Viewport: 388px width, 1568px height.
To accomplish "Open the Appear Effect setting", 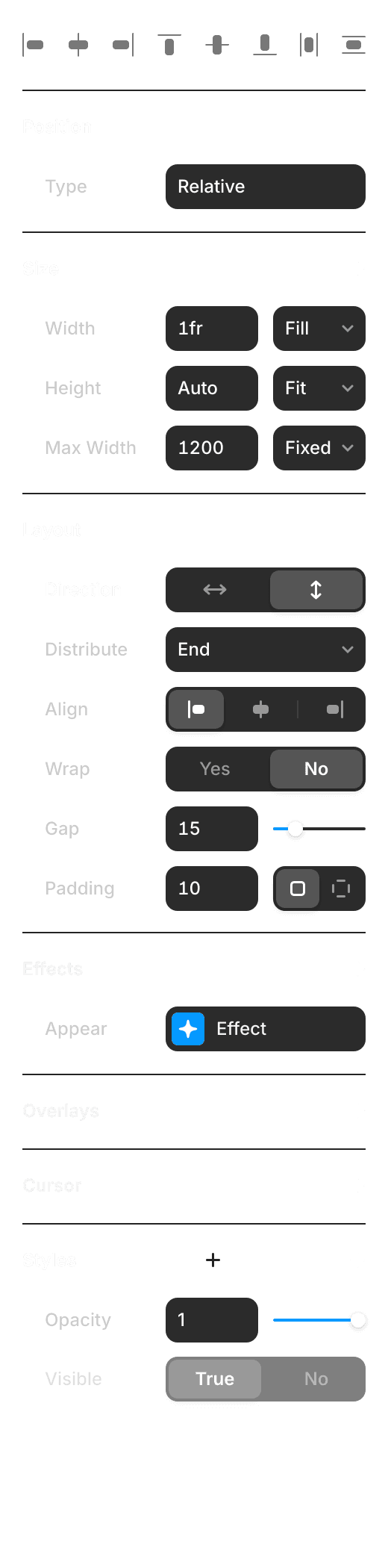I will [266, 1029].
